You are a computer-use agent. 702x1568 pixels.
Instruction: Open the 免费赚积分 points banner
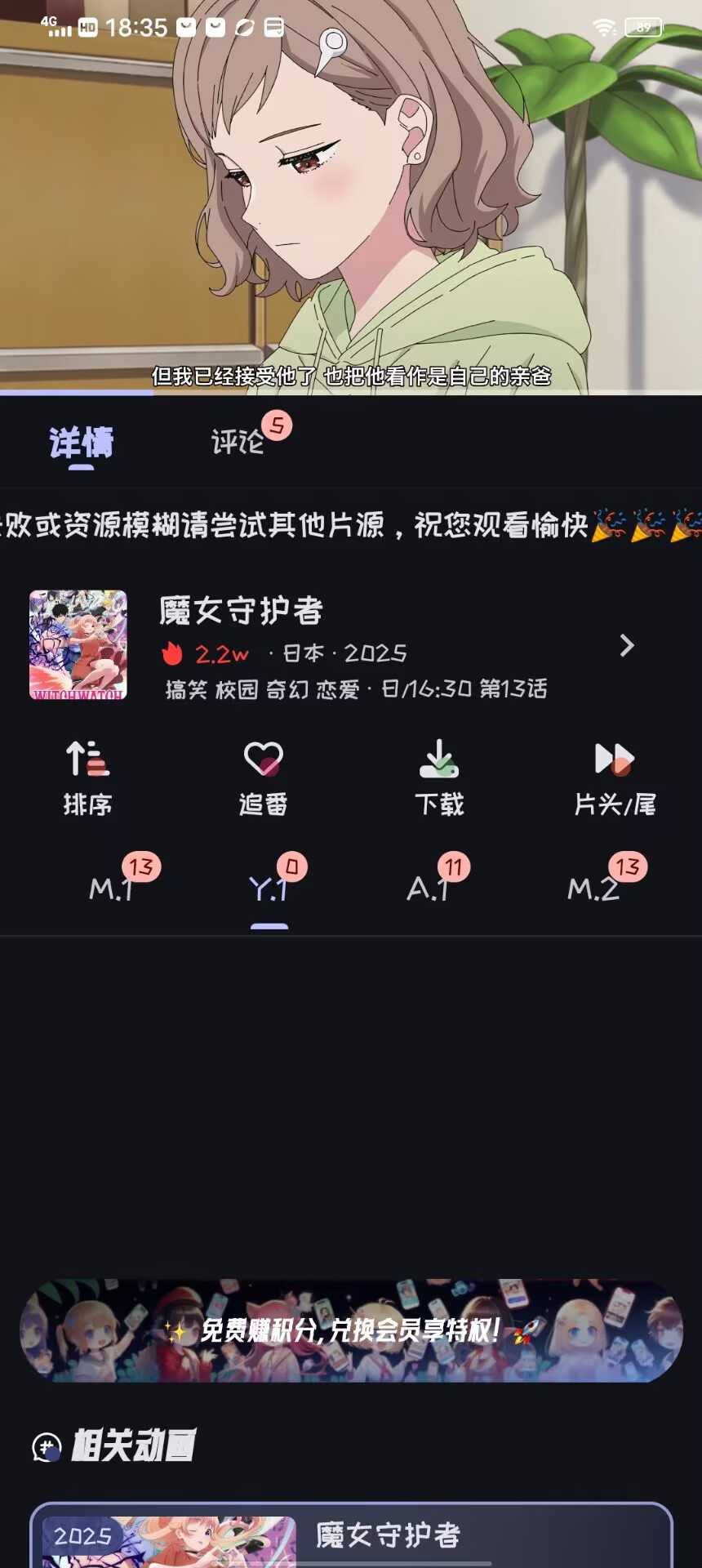click(x=351, y=1330)
